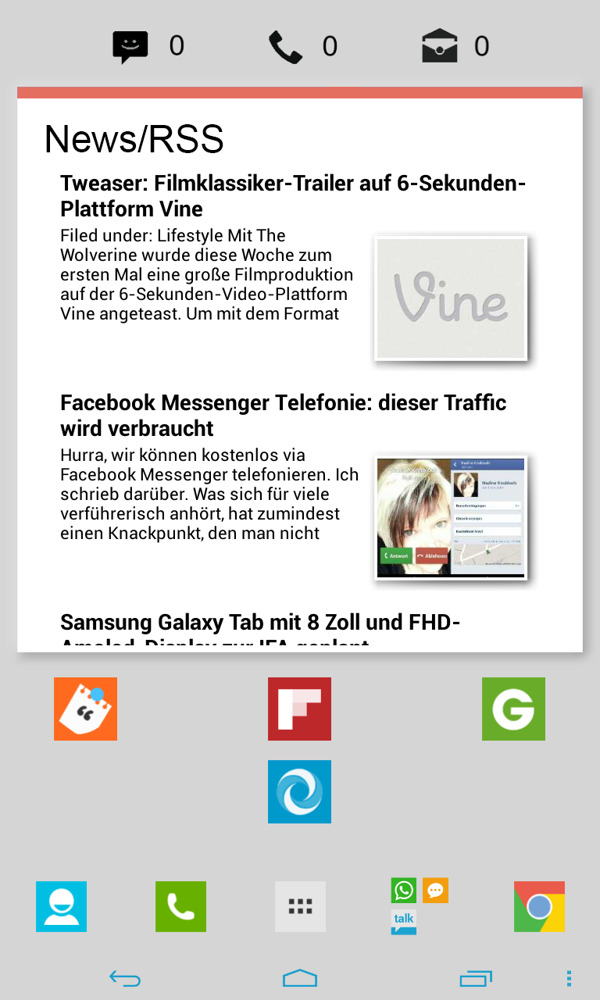Open the missed calls counter

click(301, 47)
